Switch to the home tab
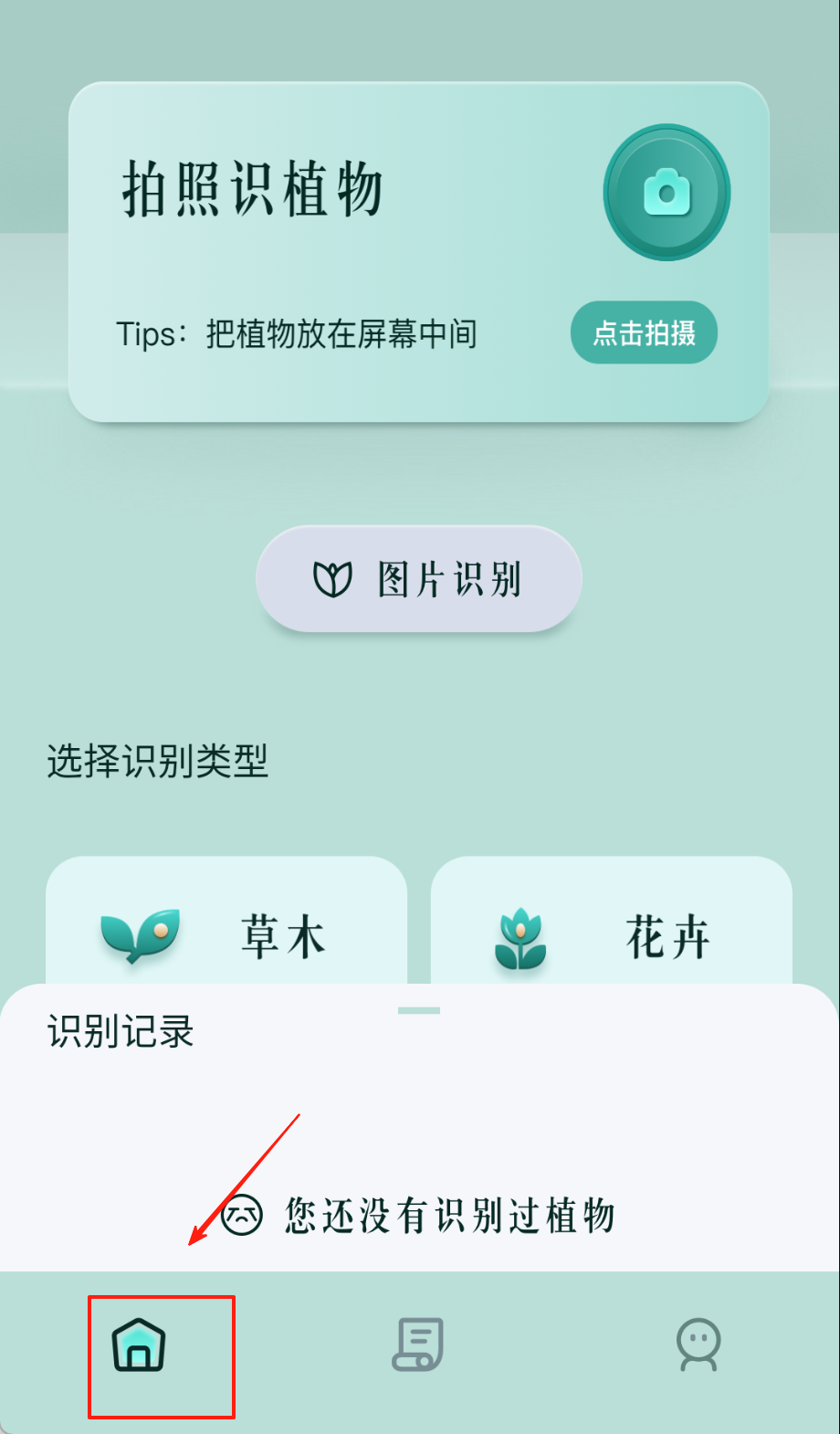 tap(139, 1344)
